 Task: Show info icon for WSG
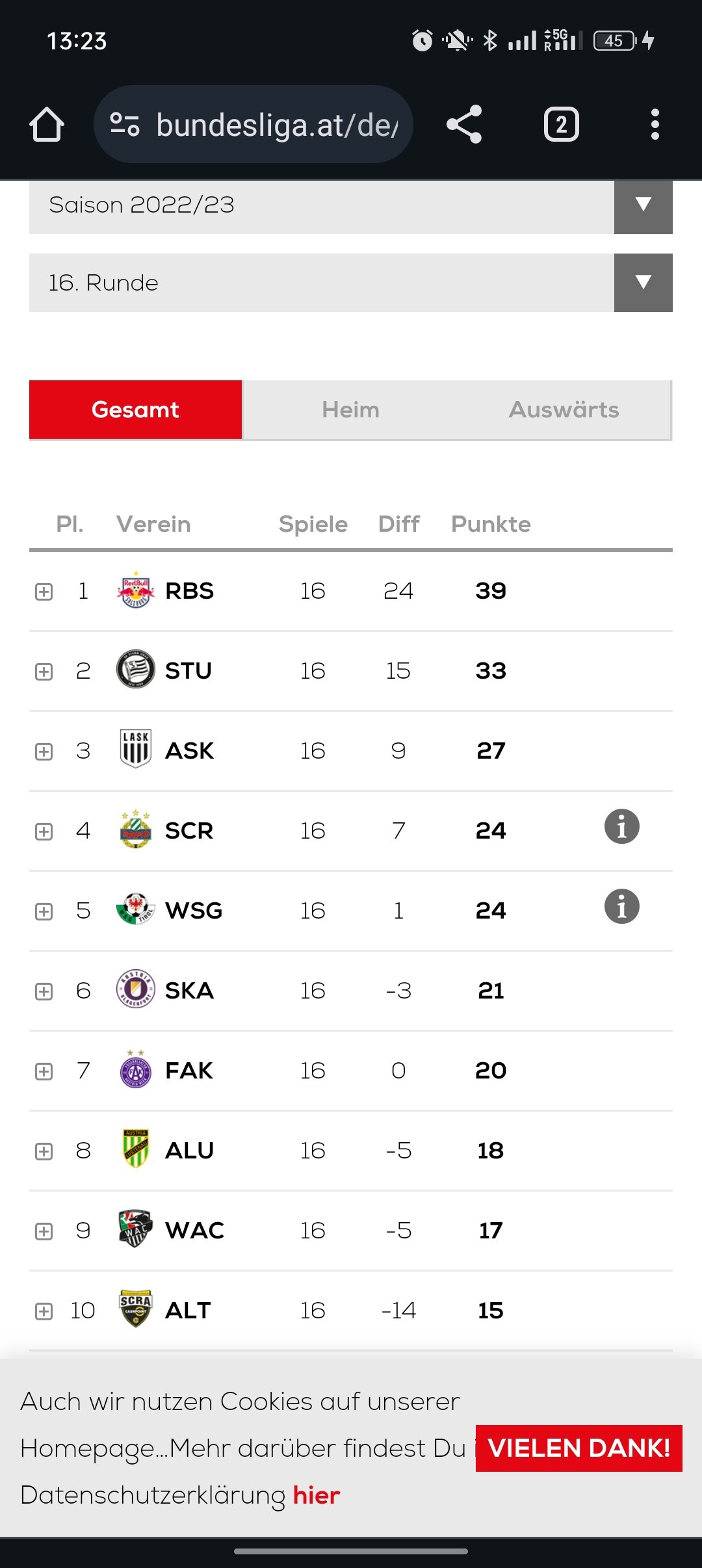(x=622, y=906)
